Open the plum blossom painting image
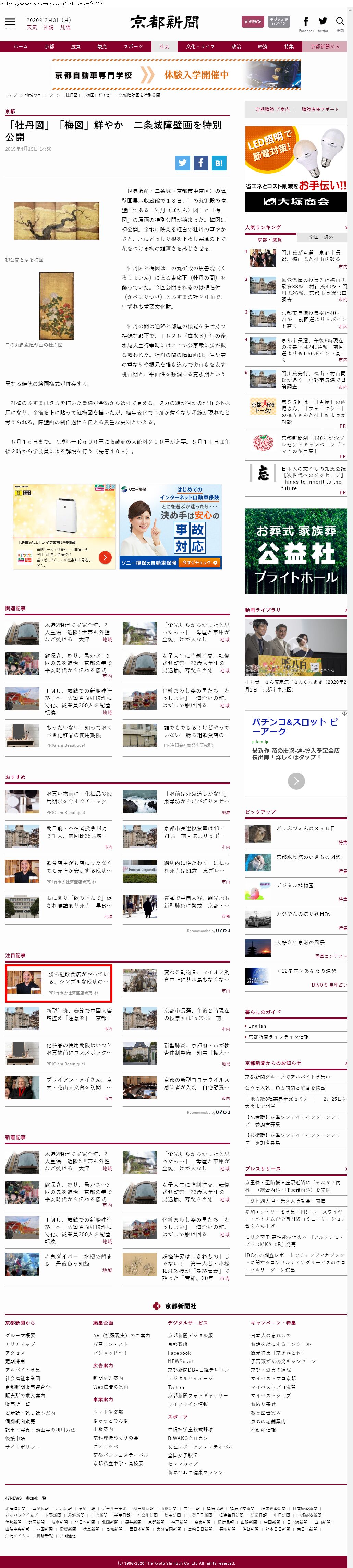353x1568 pixels. pos(56,222)
